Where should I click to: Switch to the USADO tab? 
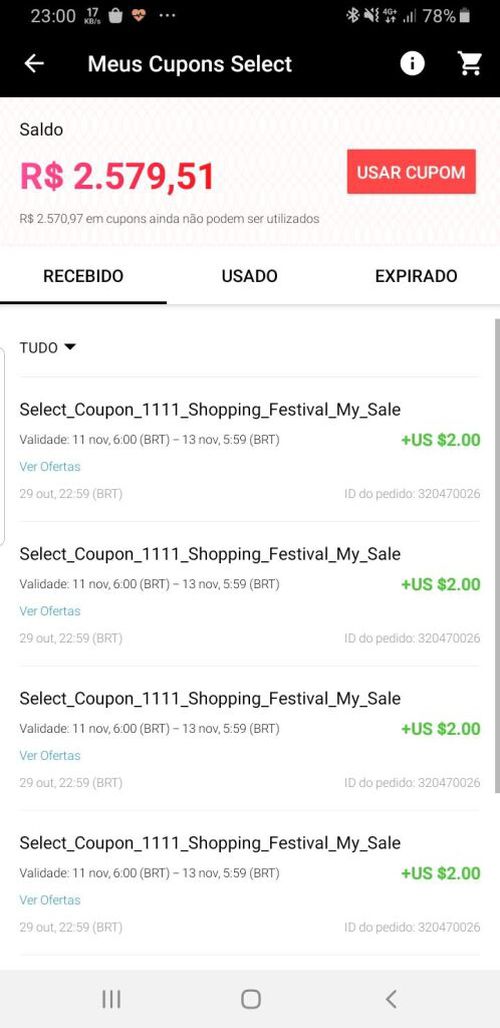click(250, 276)
